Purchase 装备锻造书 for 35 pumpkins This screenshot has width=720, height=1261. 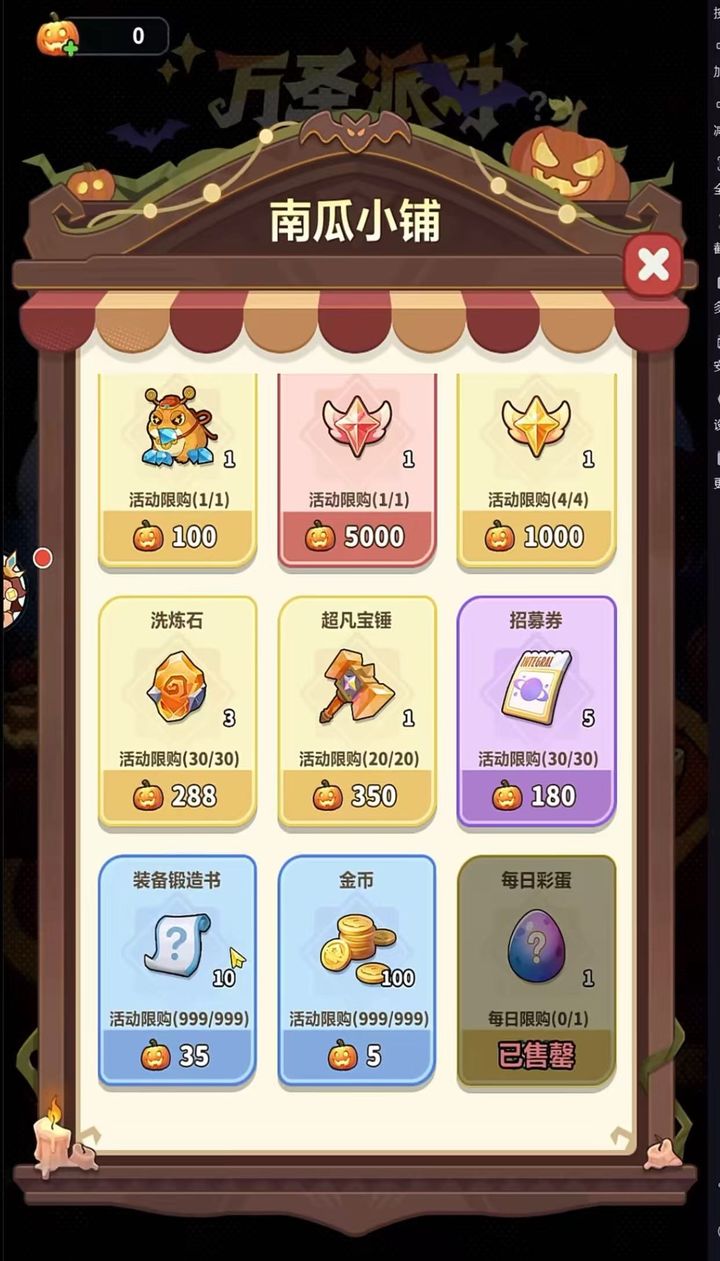(x=176, y=1051)
